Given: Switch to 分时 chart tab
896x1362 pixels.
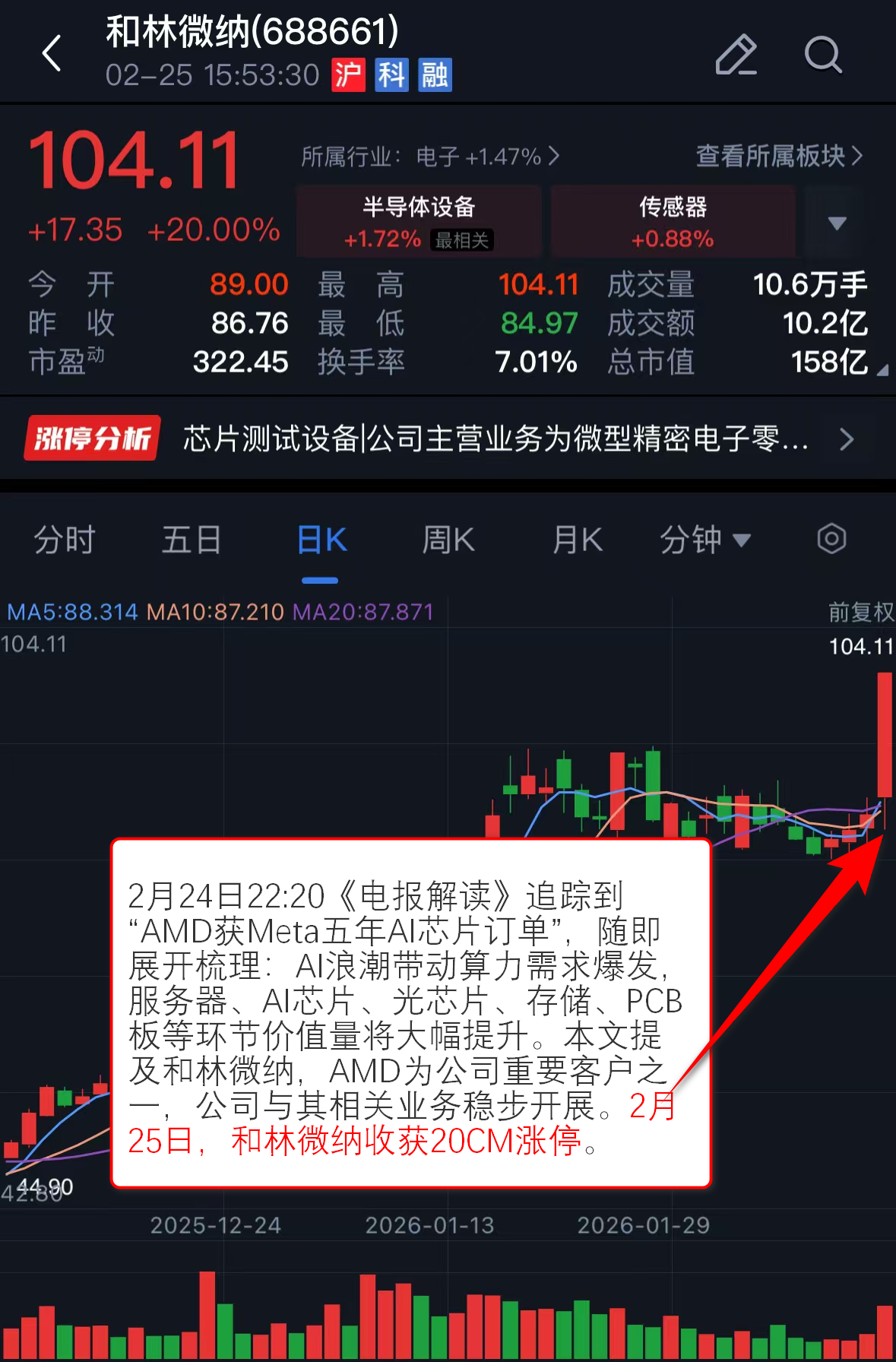Looking at the screenshot, I should [65, 540].
